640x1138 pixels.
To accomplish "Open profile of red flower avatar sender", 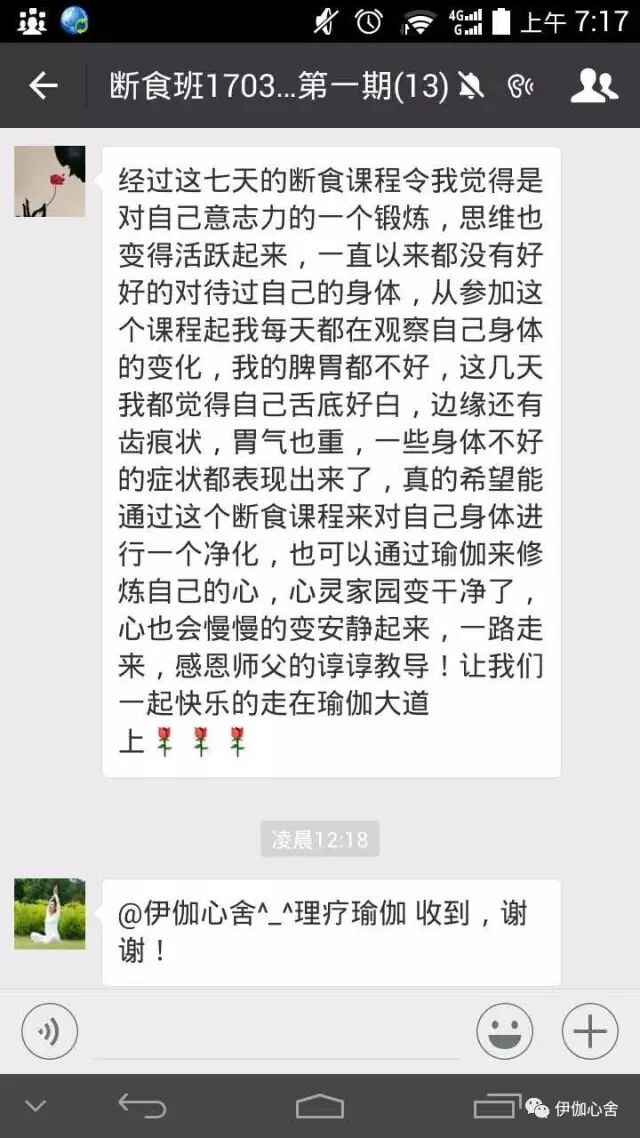I will point(50,181).
